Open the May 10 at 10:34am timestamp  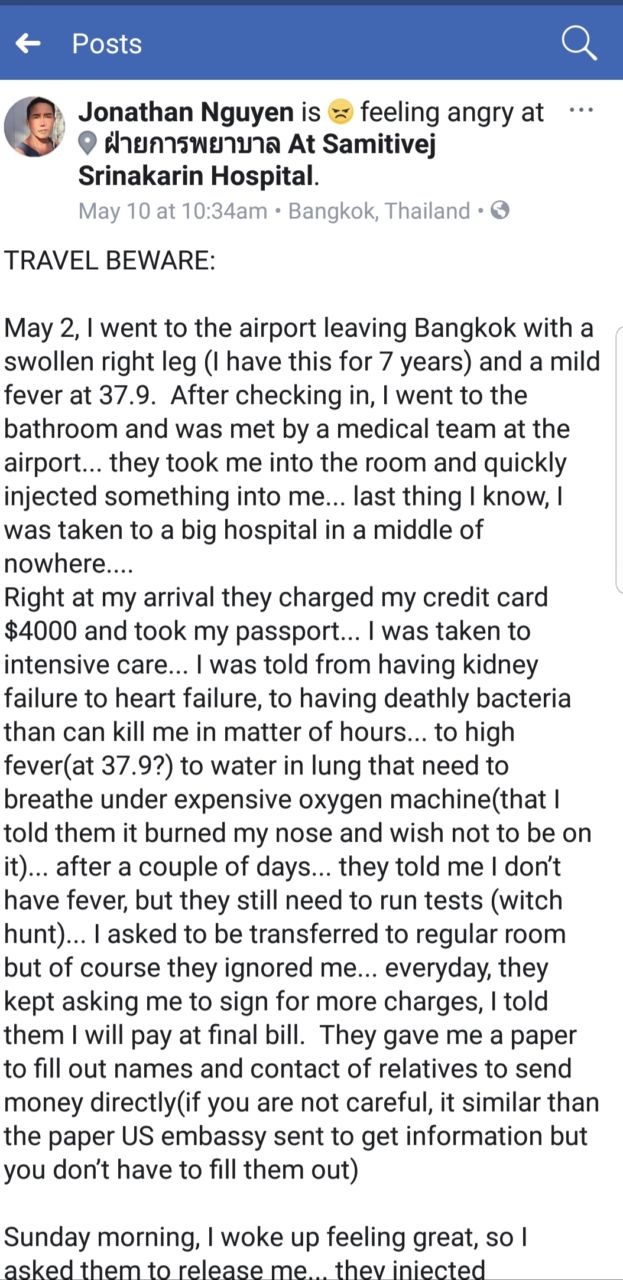(x=172, y=211)
